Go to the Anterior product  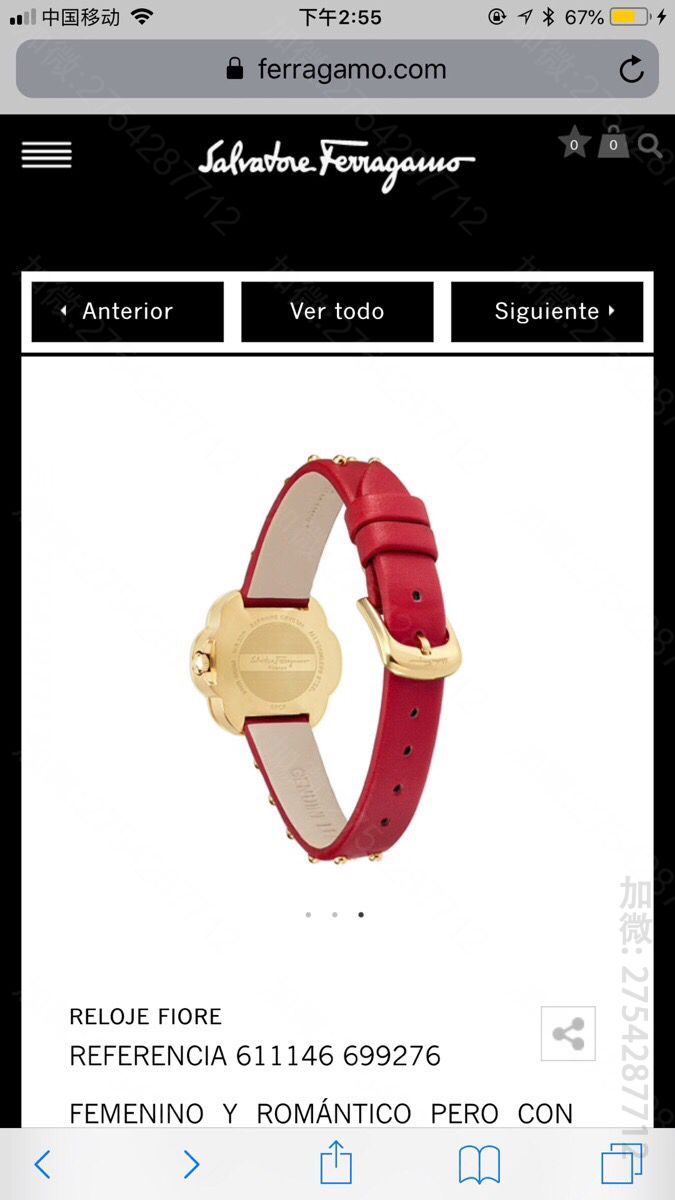click(x=127, y=312)
